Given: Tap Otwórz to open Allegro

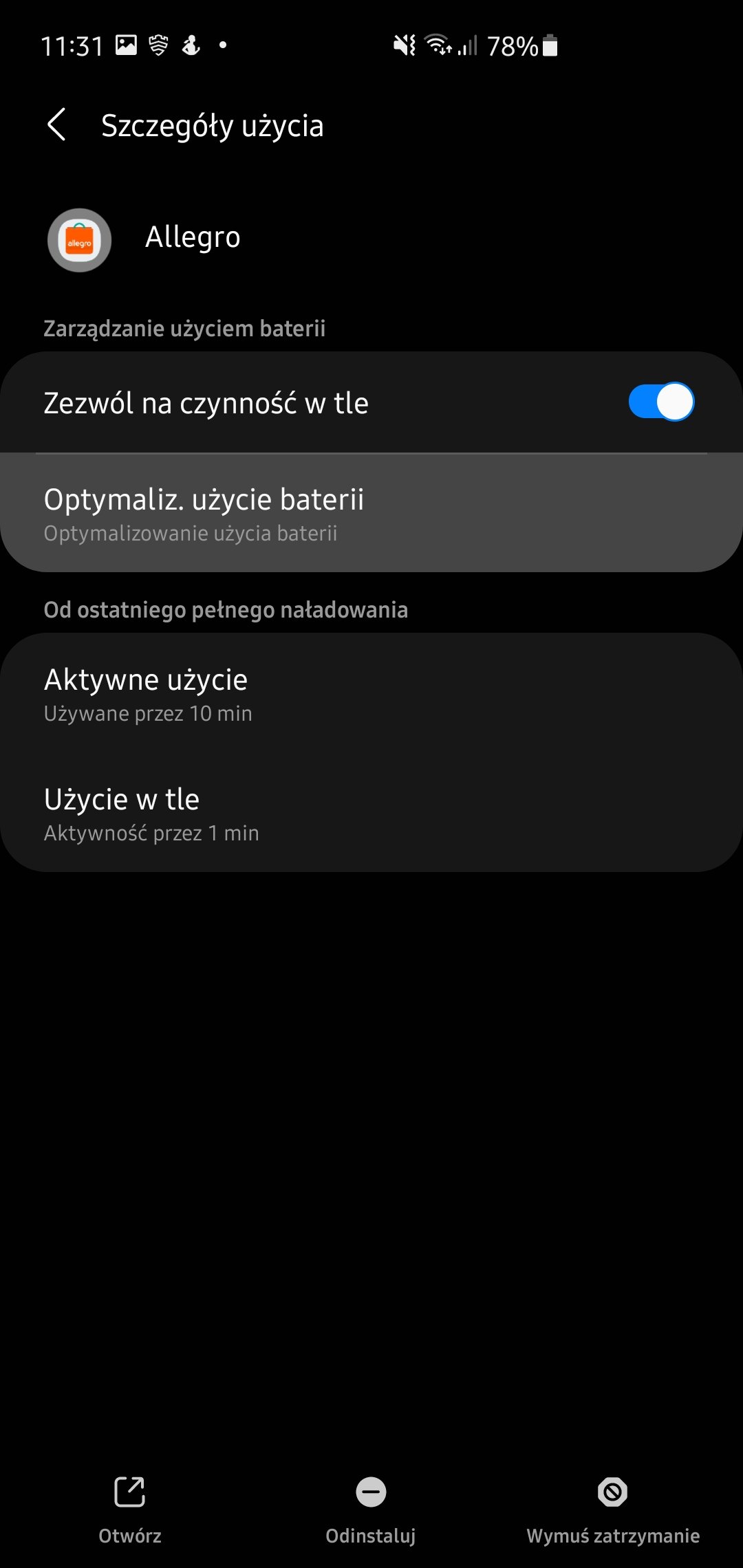Looking at the screenshot, I should click(x=130, y=1510).
